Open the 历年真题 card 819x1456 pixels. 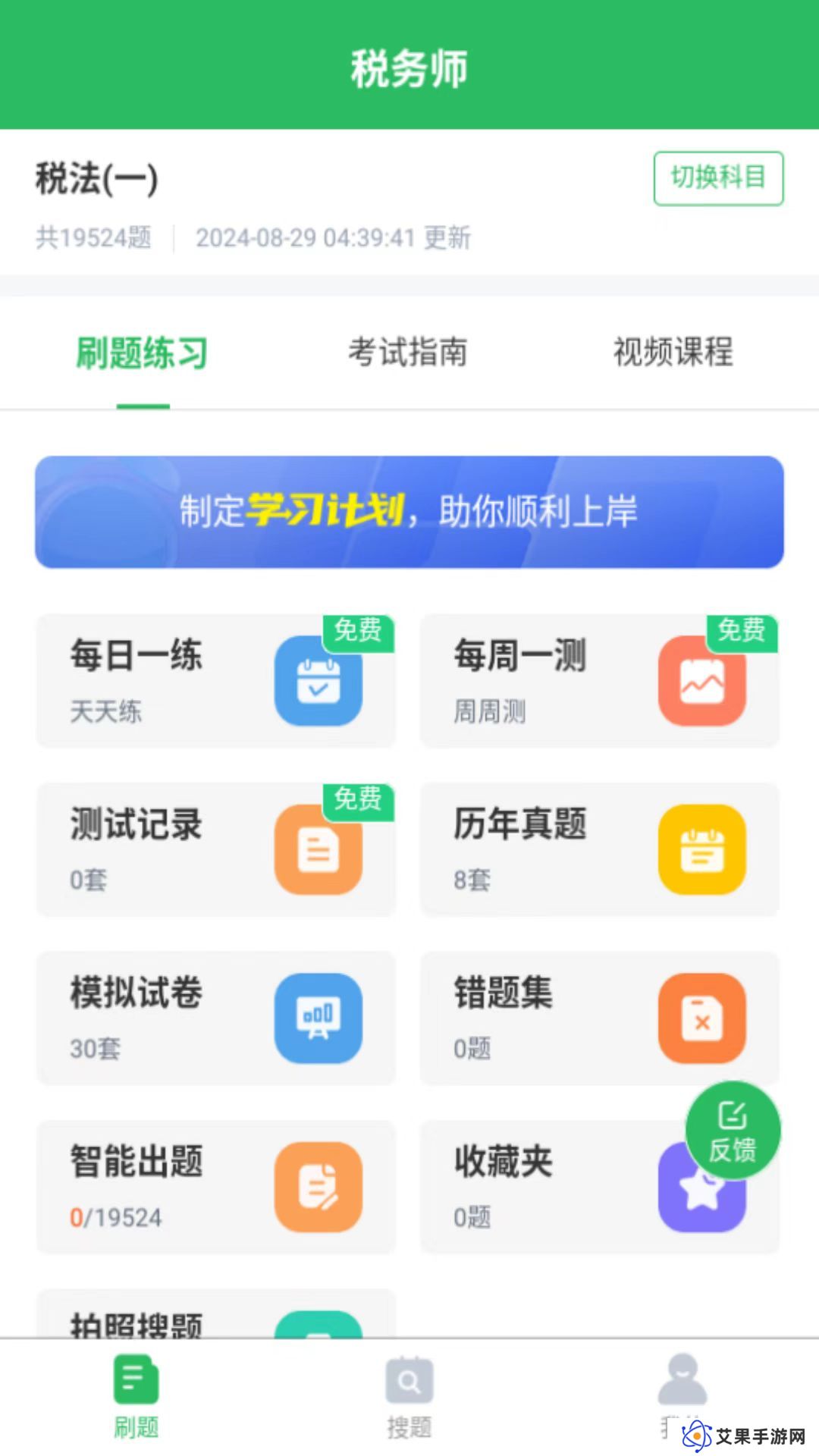point(600,849)
